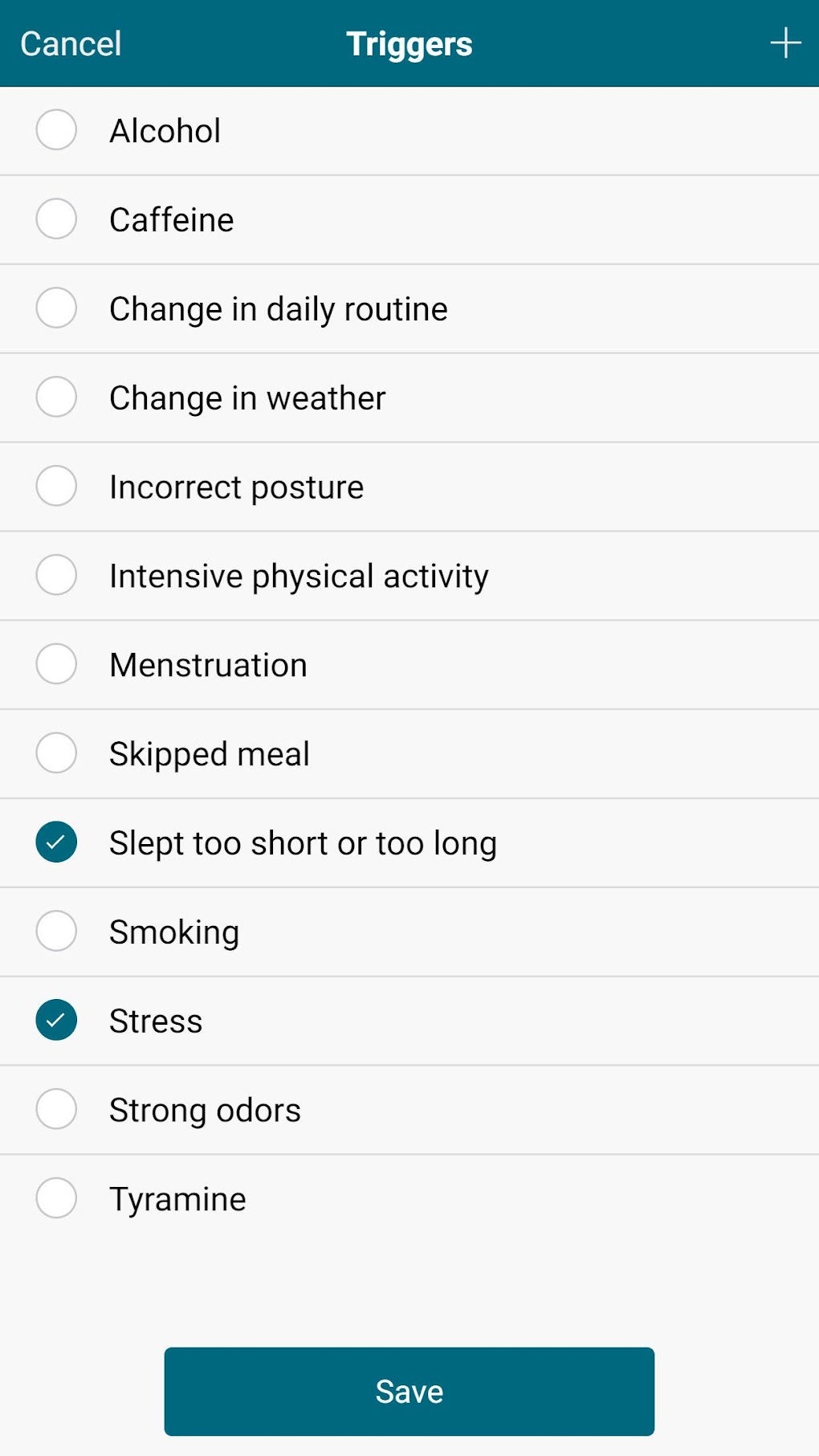Check Skipped meal
Screen dimensions: 819x1456
click(56, 754)
